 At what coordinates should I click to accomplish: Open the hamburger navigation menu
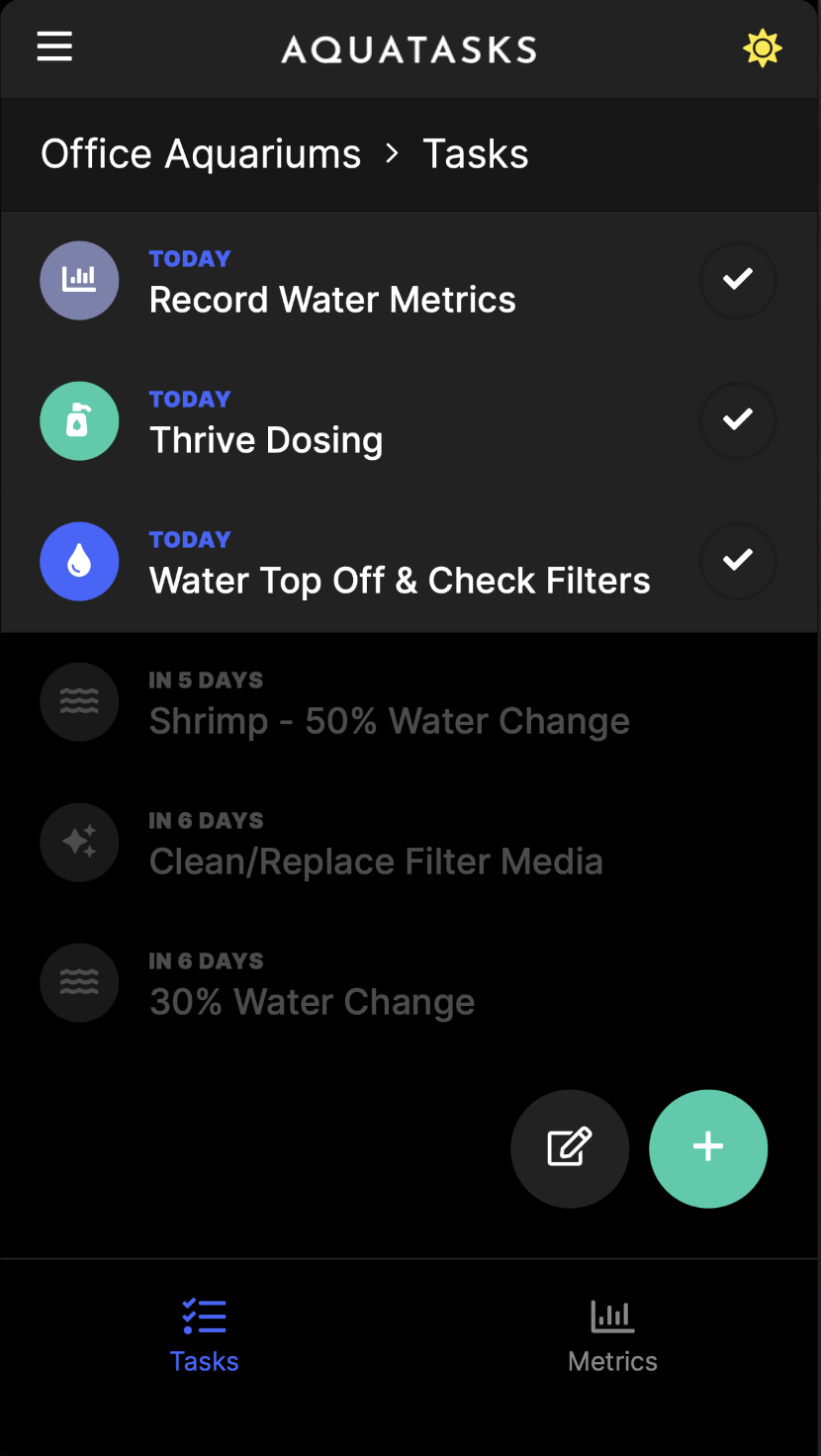pyautogui.click(x=54, y=46)
